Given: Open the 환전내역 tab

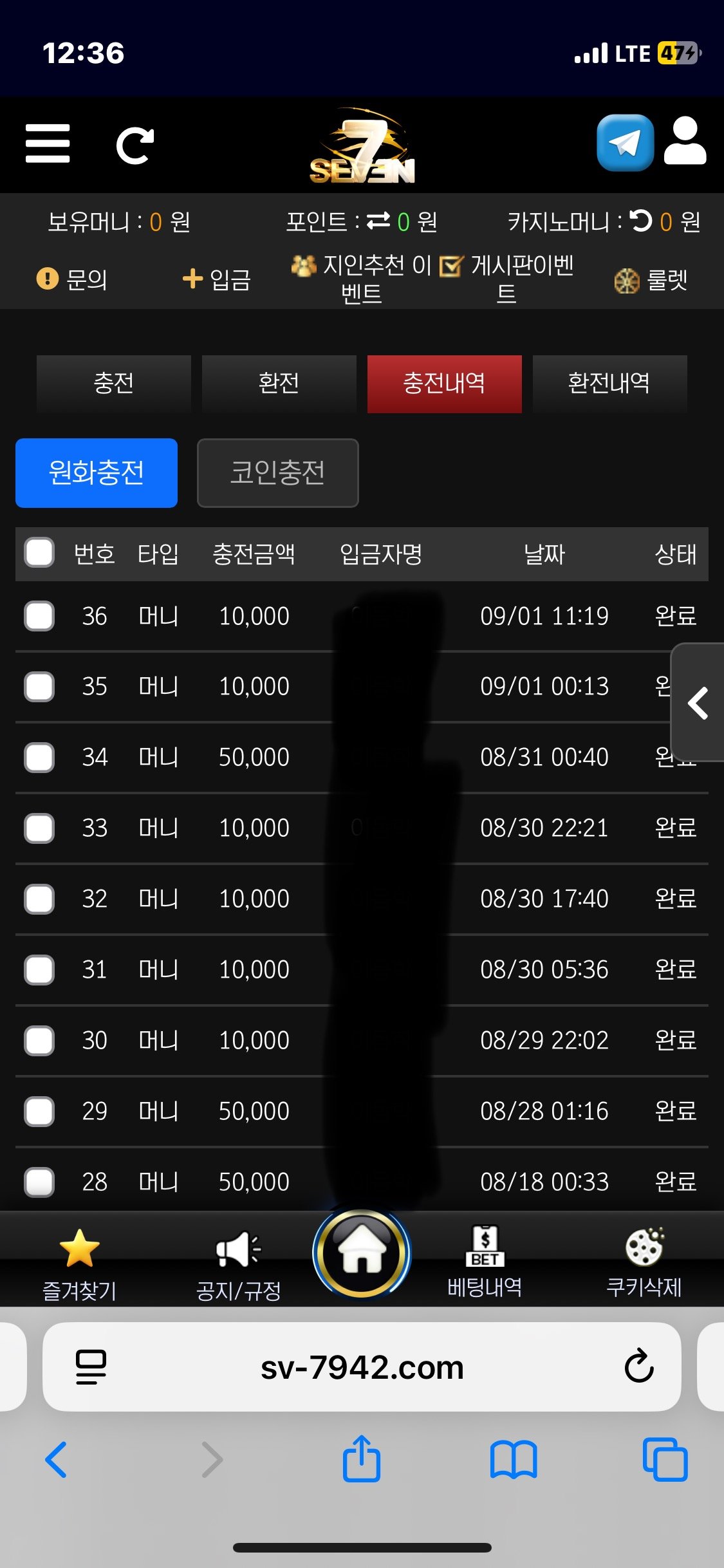Looking at the screenshot, I should click(609, 384).
